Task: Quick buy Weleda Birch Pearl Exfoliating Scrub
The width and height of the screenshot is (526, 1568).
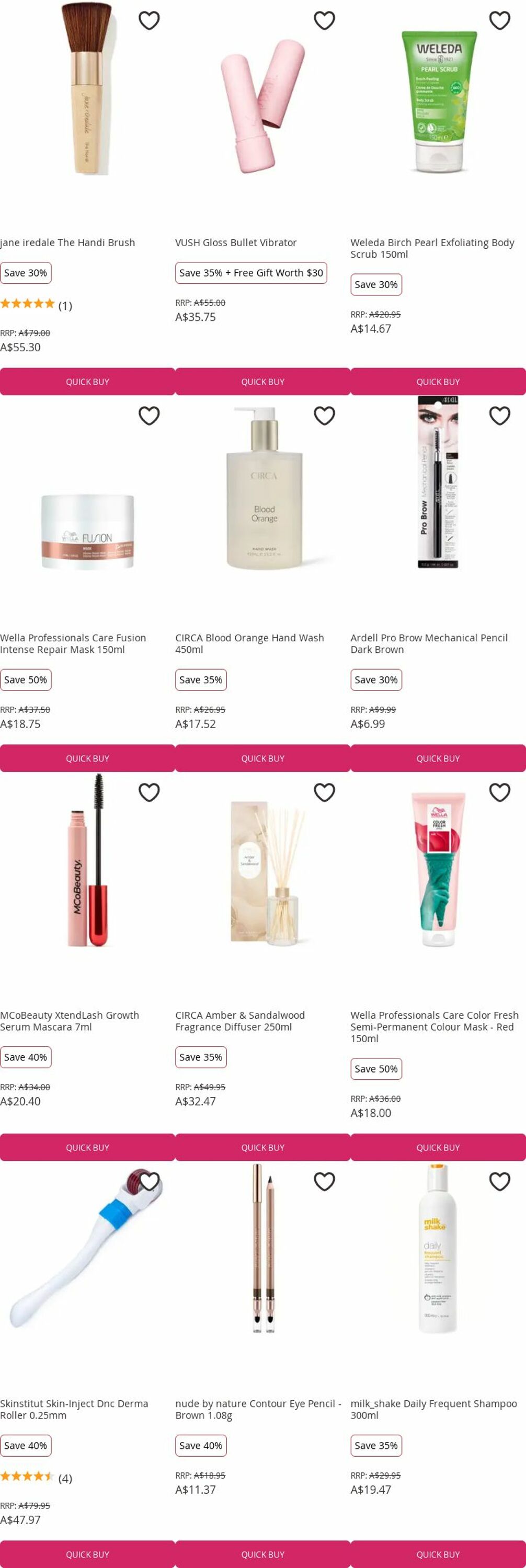Action: (438, 382)
